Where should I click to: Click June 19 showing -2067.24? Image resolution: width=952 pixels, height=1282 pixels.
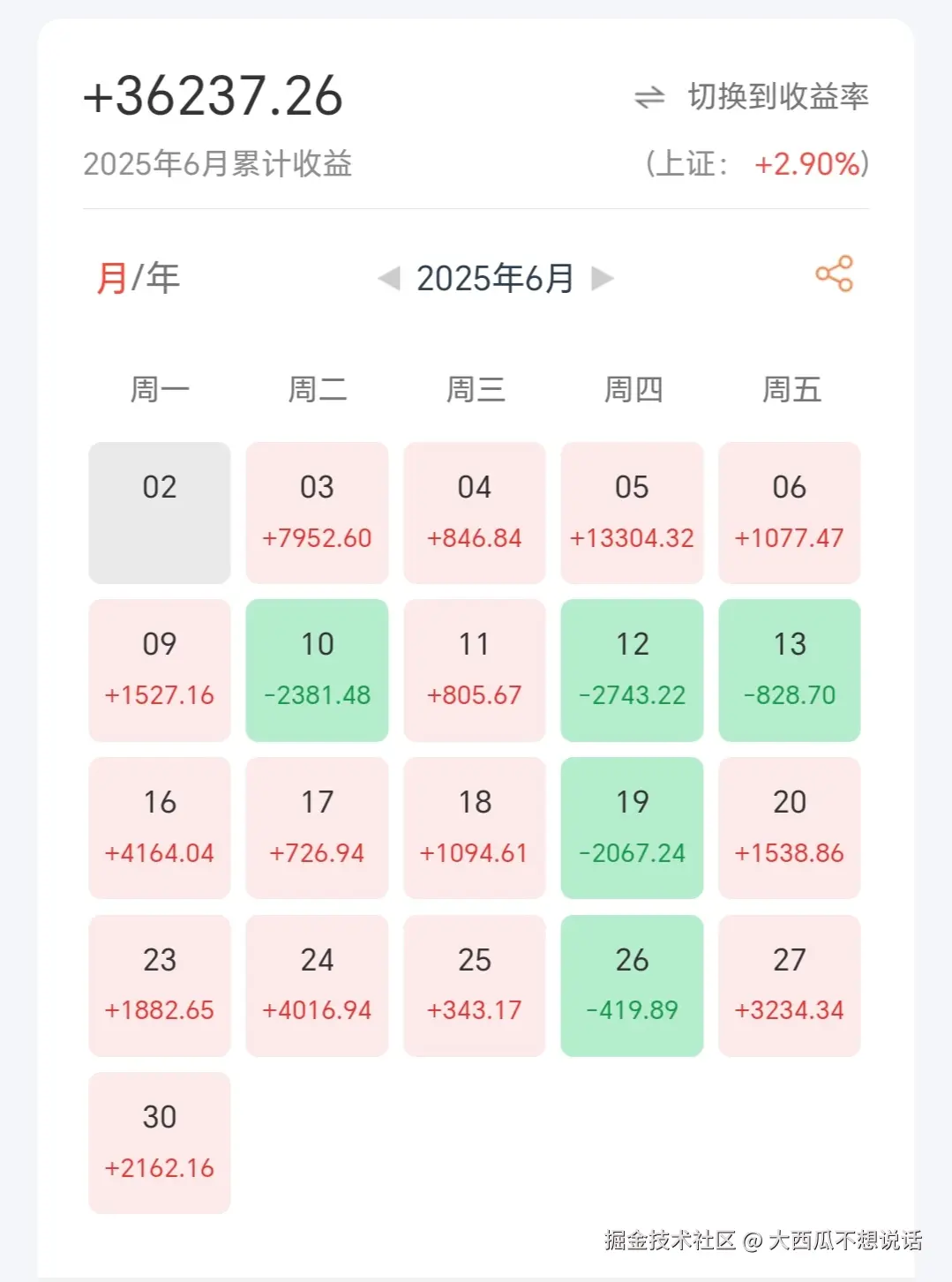[x=632, y=827]
